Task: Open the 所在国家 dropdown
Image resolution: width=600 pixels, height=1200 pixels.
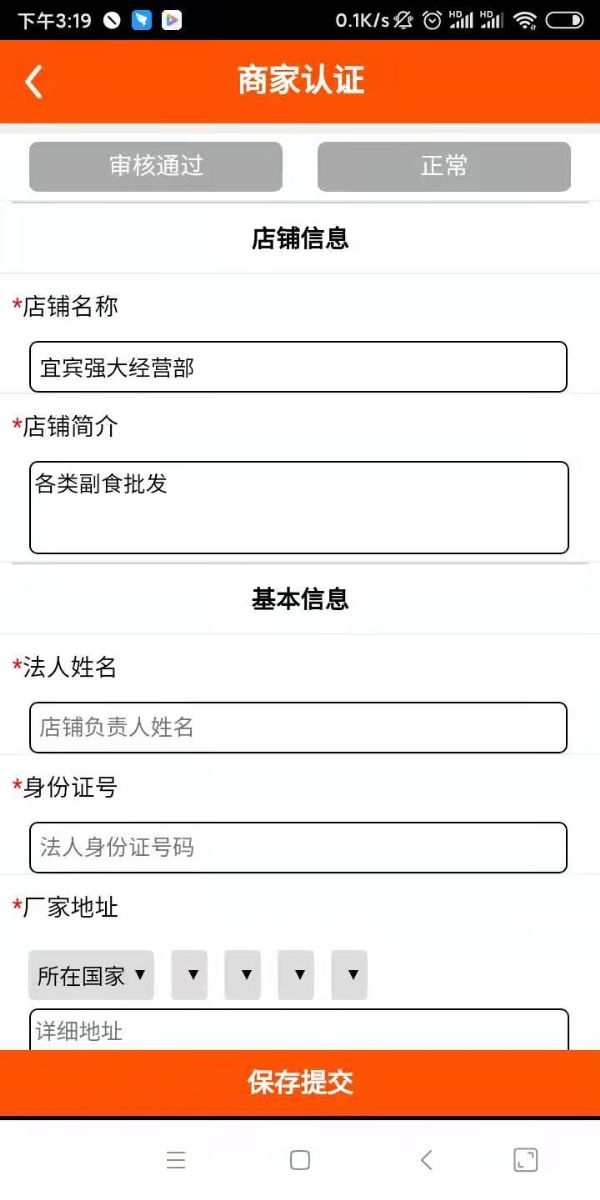Action: click(x=91, y=975)
